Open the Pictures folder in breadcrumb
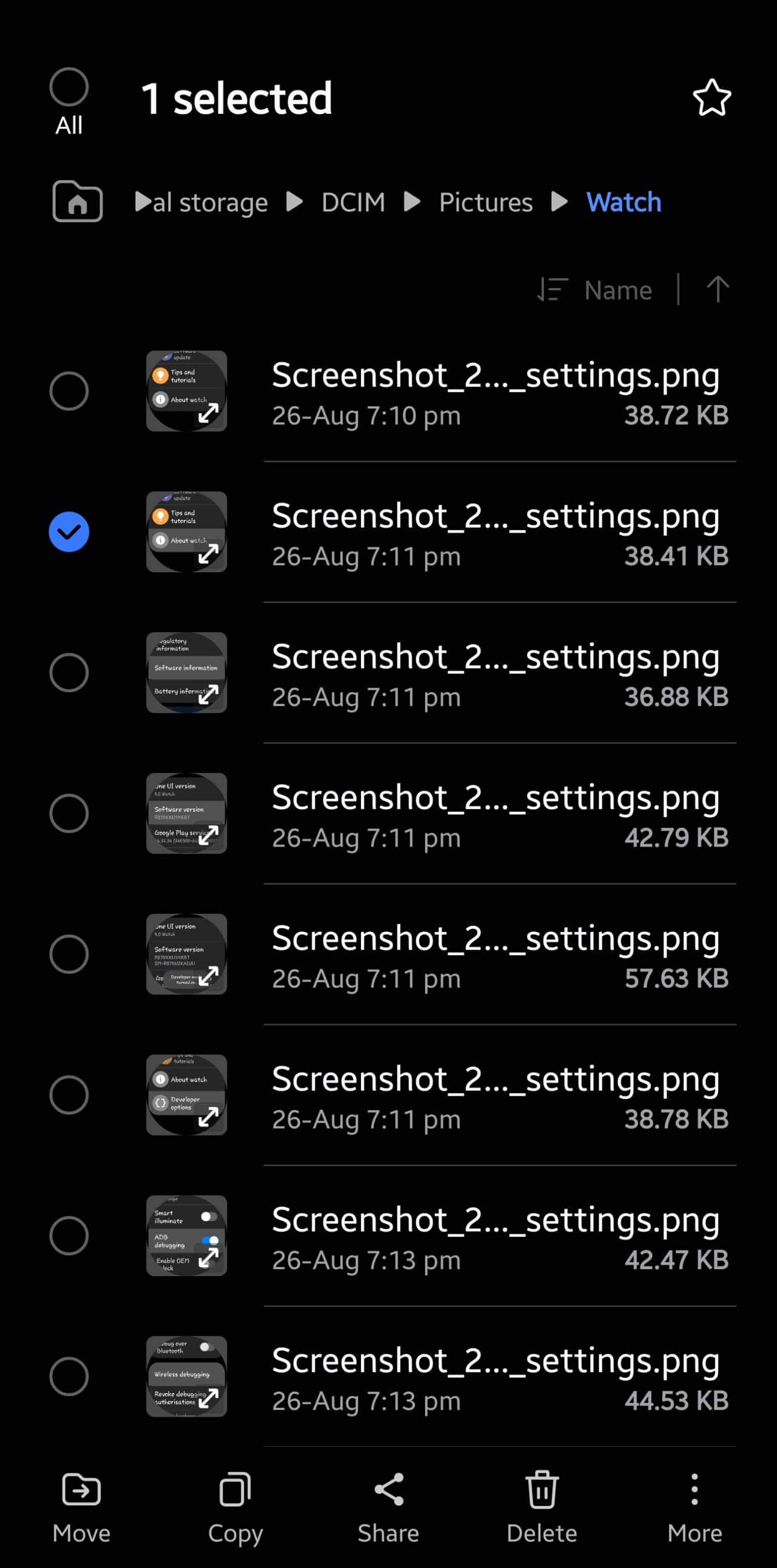Screen dimensions: 777x1568 485,202
